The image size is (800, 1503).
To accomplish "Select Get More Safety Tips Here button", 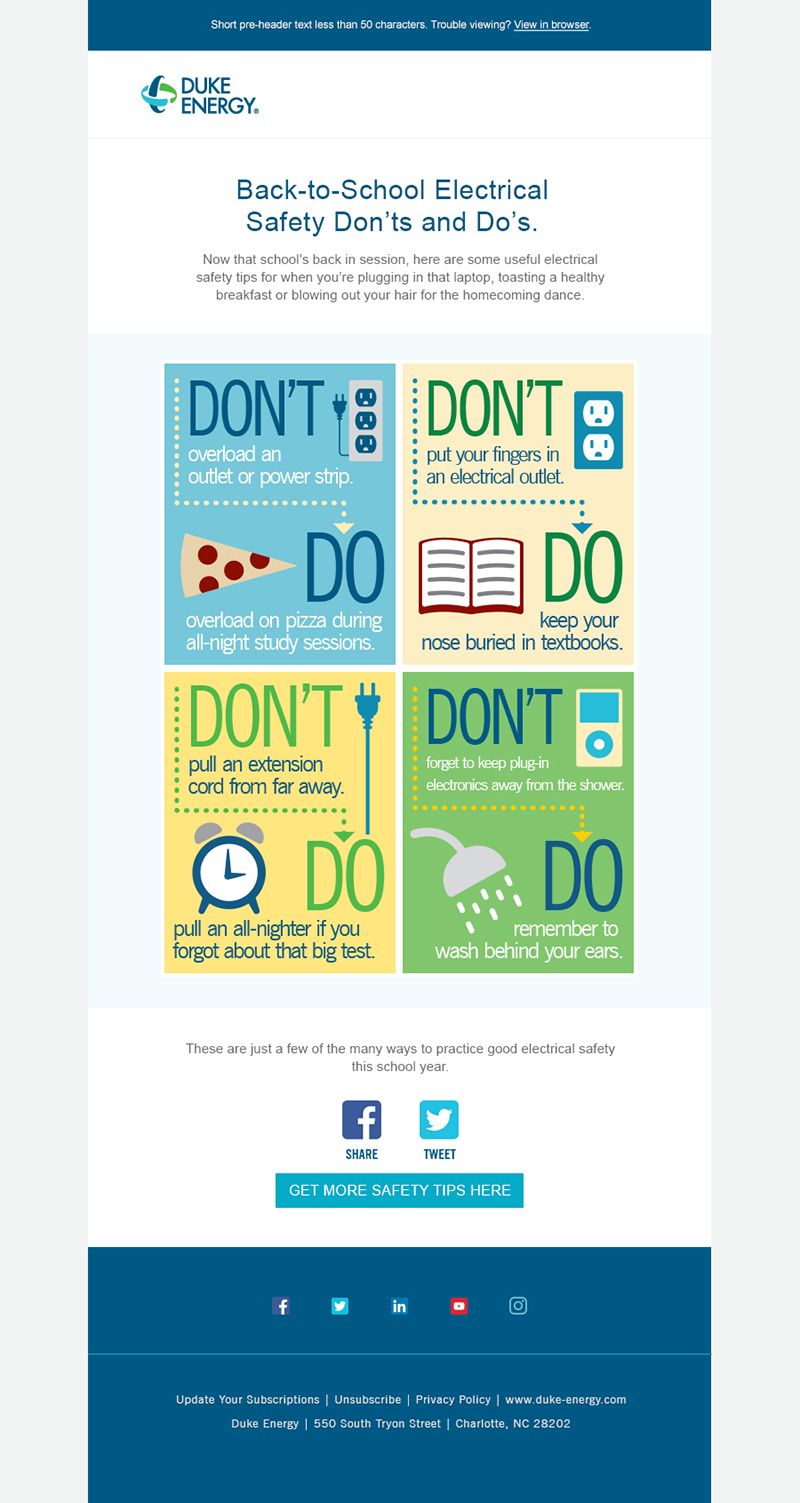I will click(x=400, y=1190).
